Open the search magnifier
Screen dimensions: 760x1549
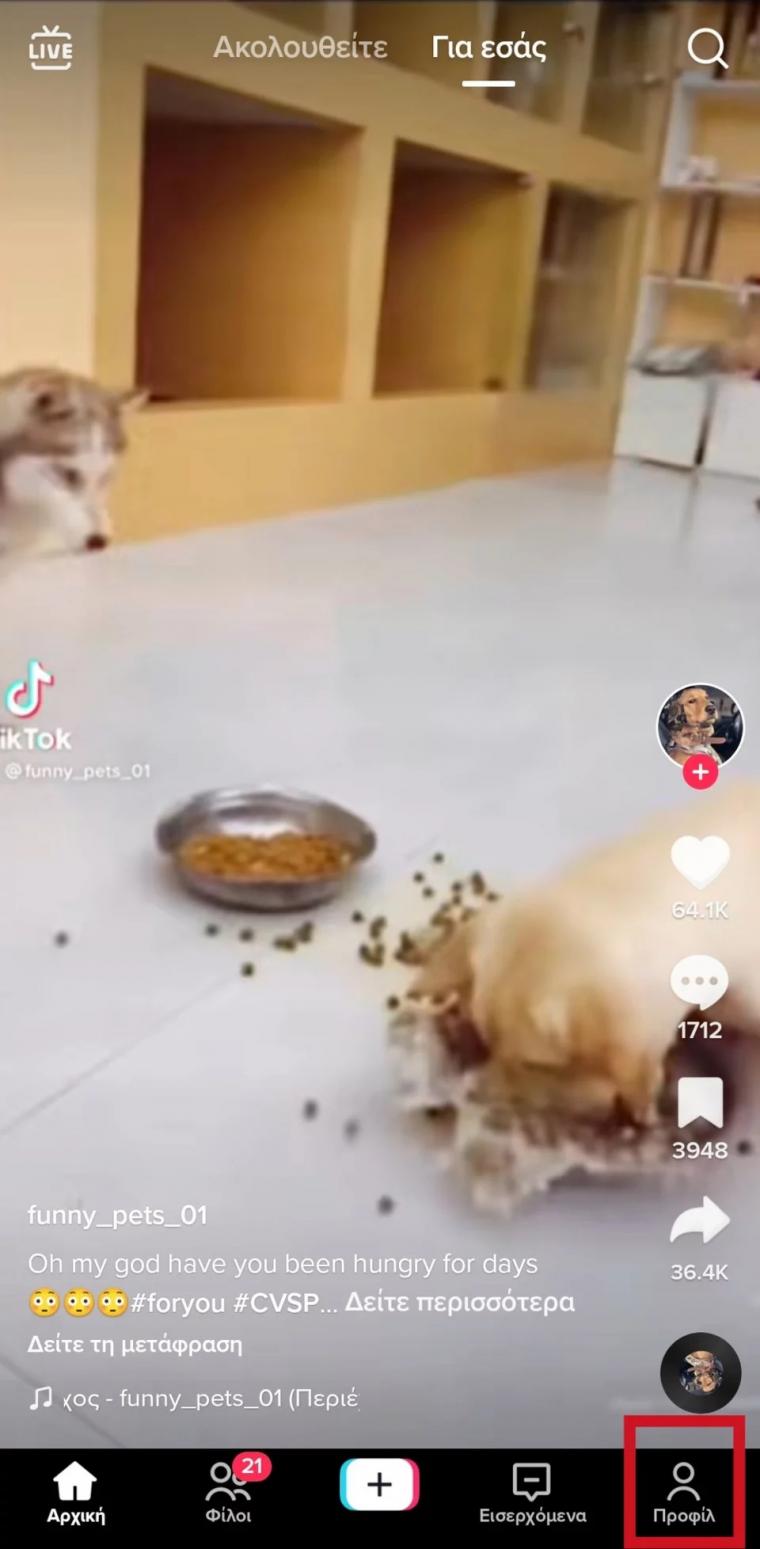[707, 47]
